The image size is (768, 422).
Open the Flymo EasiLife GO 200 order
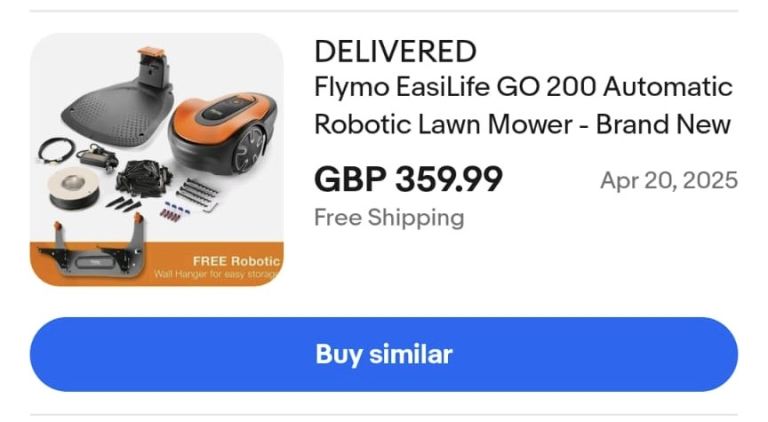(x=523, y=105)
